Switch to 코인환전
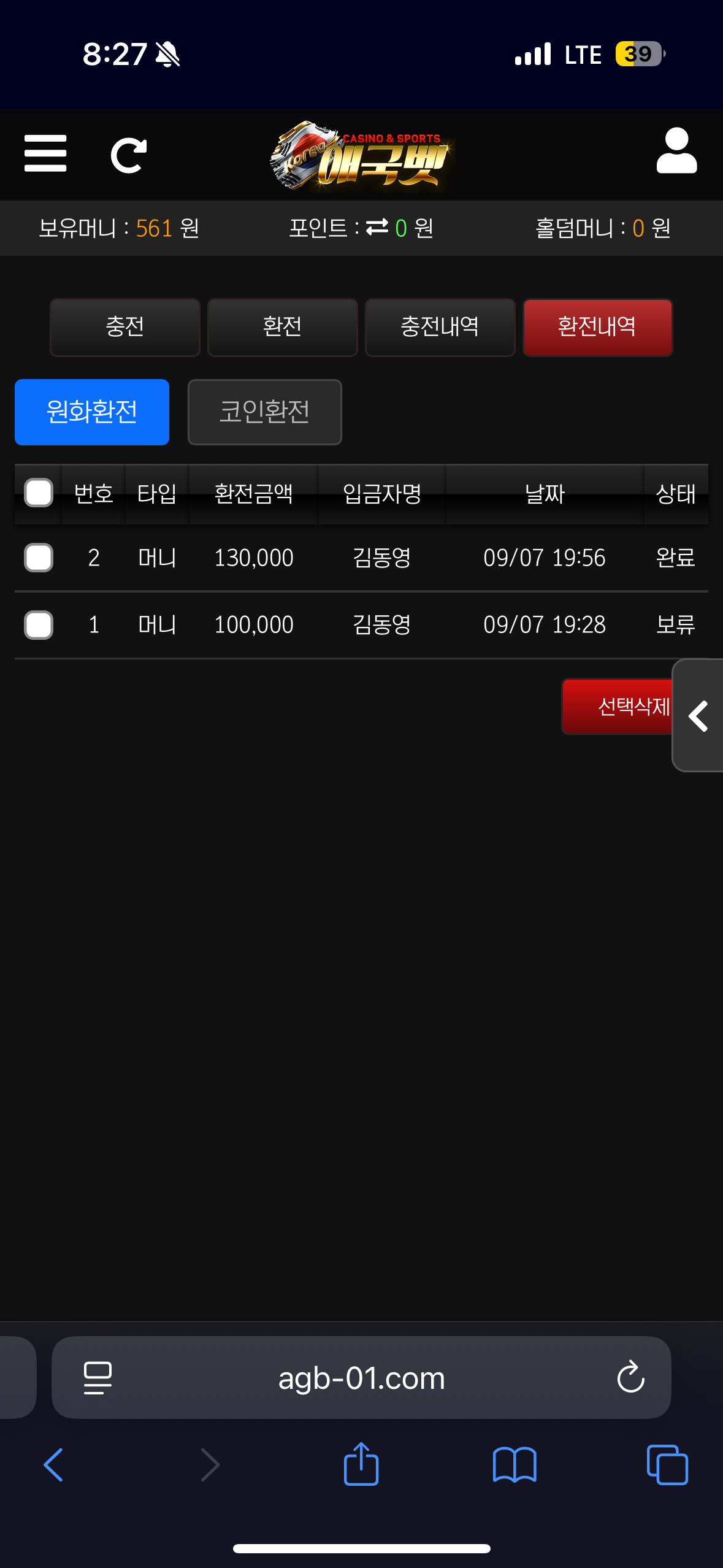 click(x=264, y=412)
